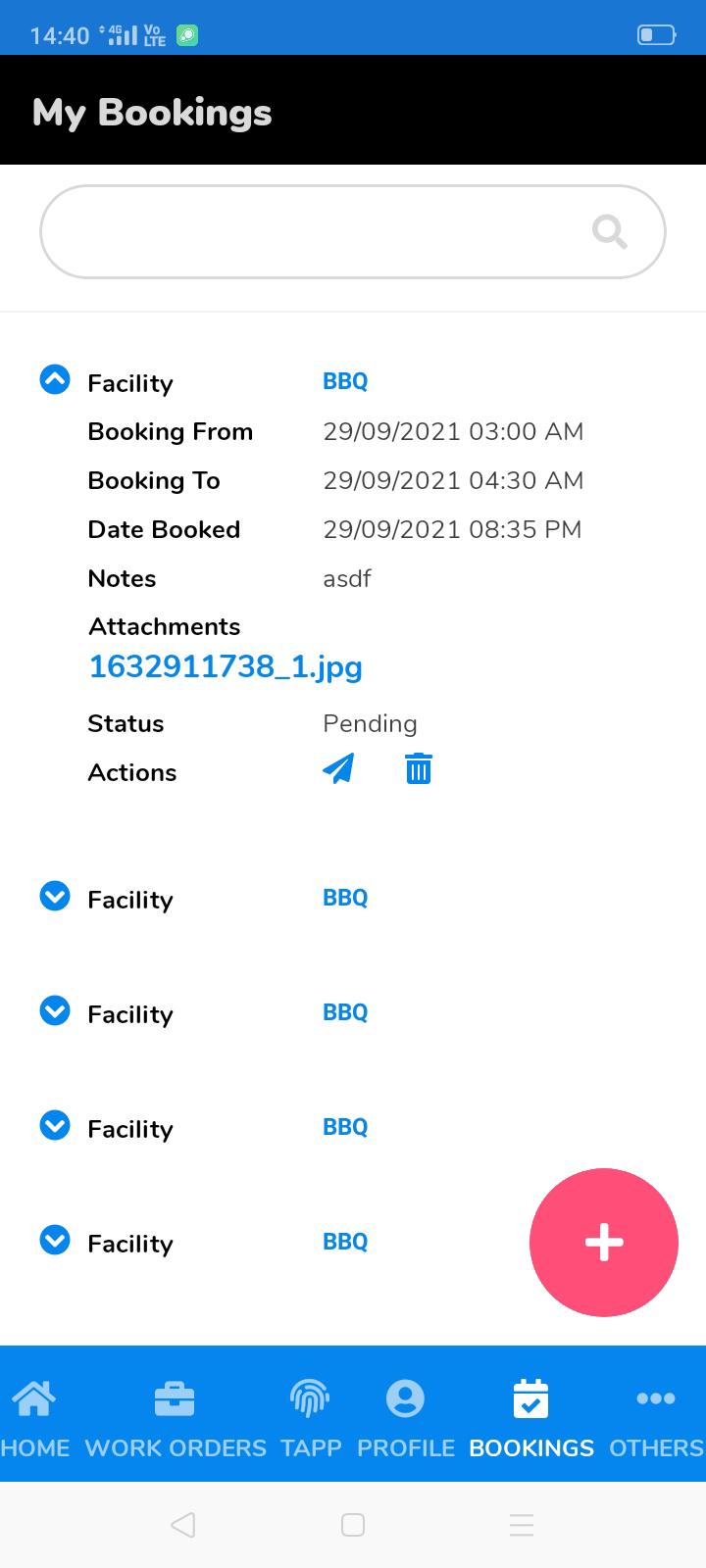
Task: Select the Bookings tab
Action: point(531,1415)
